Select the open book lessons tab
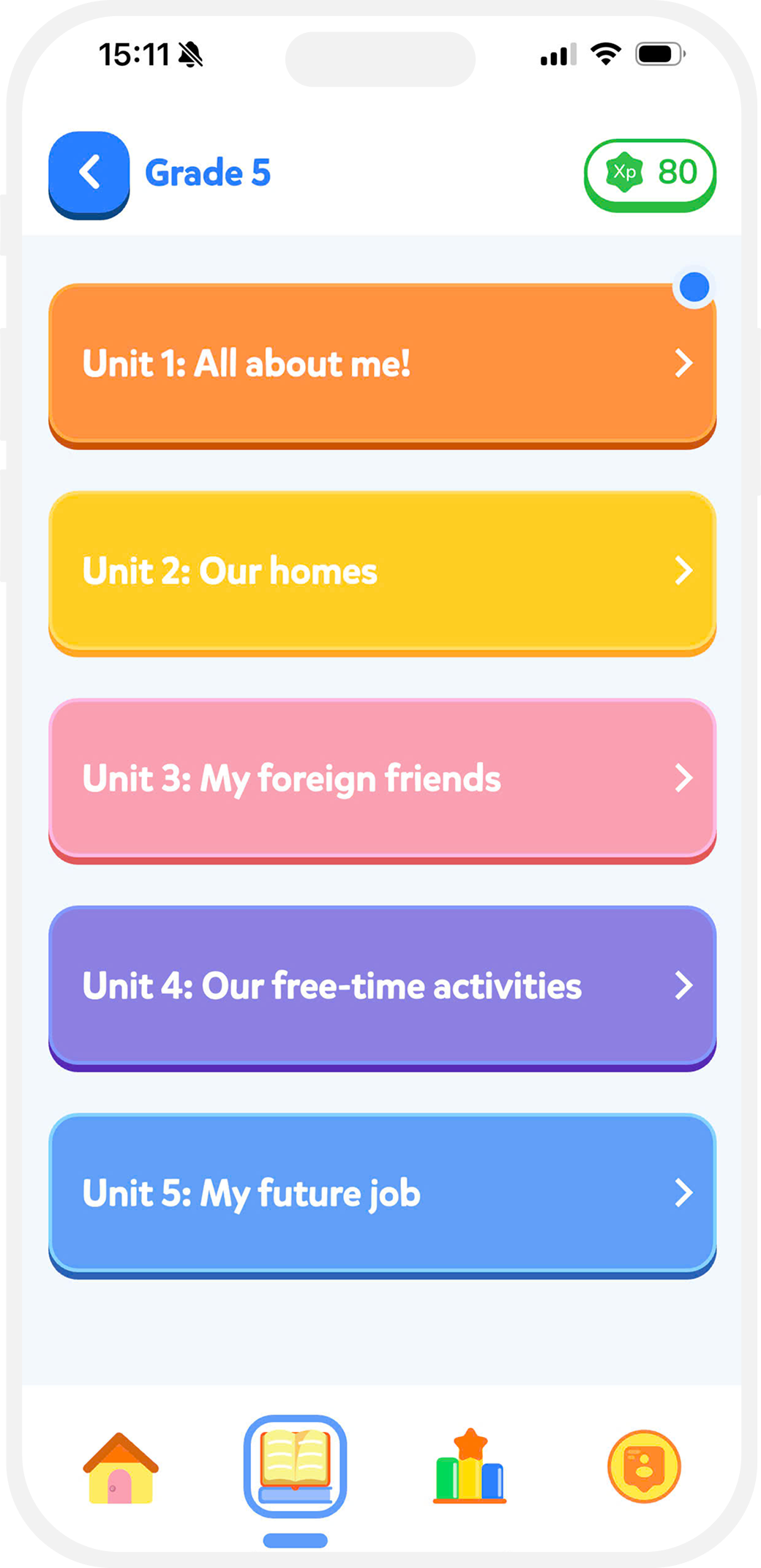 coord(295,1466)
